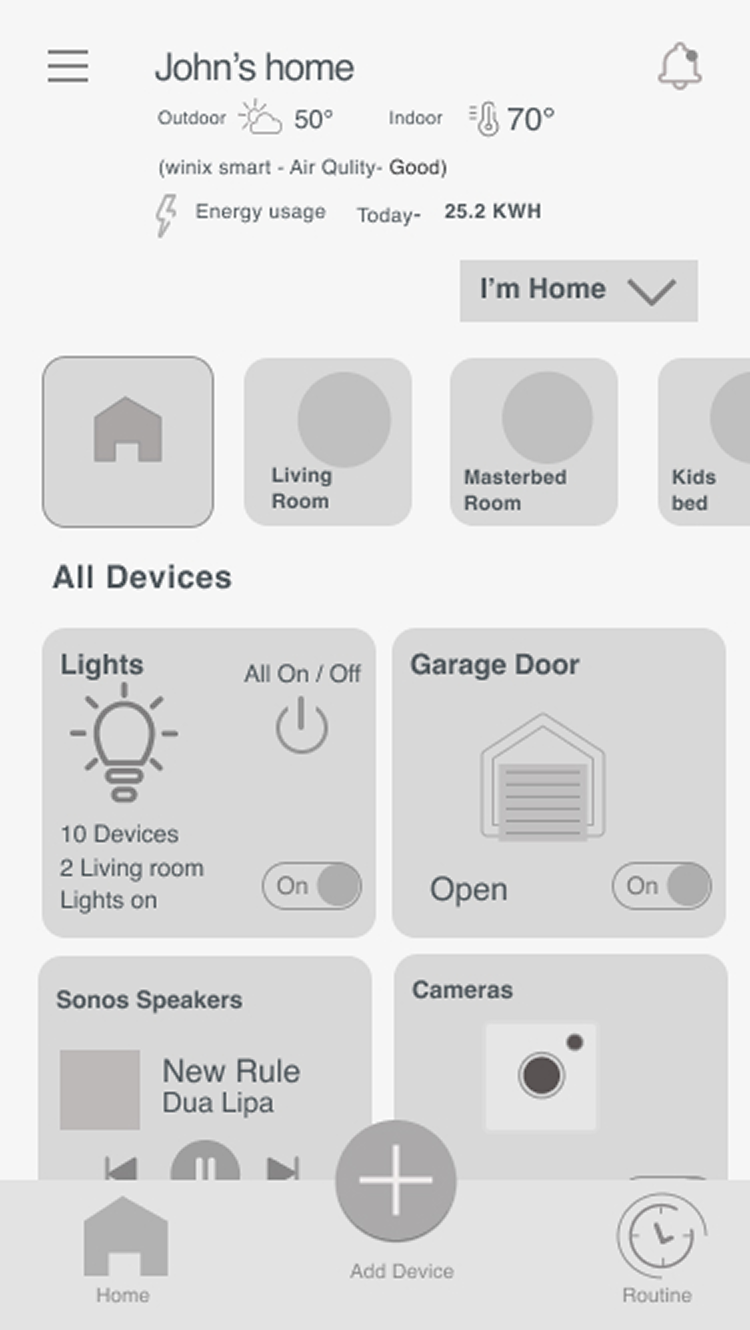Viewport: 750px width, 1330px height.
Task: Tap the Add Device button
Action: coord(397,1180)
